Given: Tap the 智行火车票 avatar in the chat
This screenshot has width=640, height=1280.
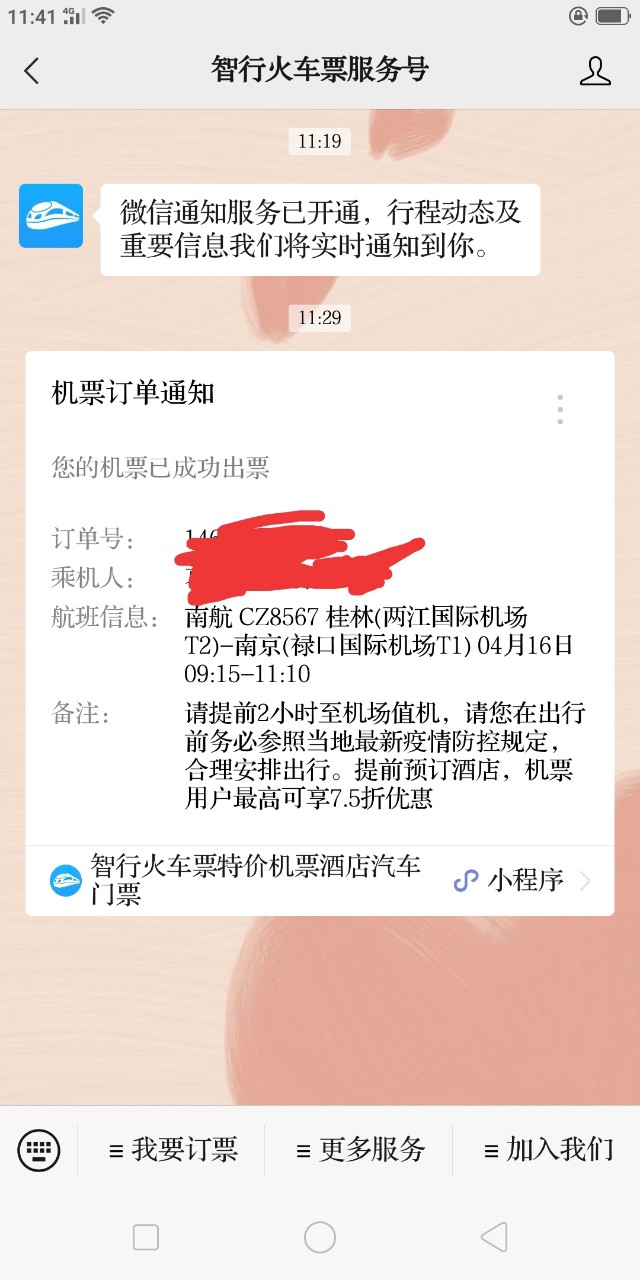Looking at the screenshot, I should coord(51,215).
